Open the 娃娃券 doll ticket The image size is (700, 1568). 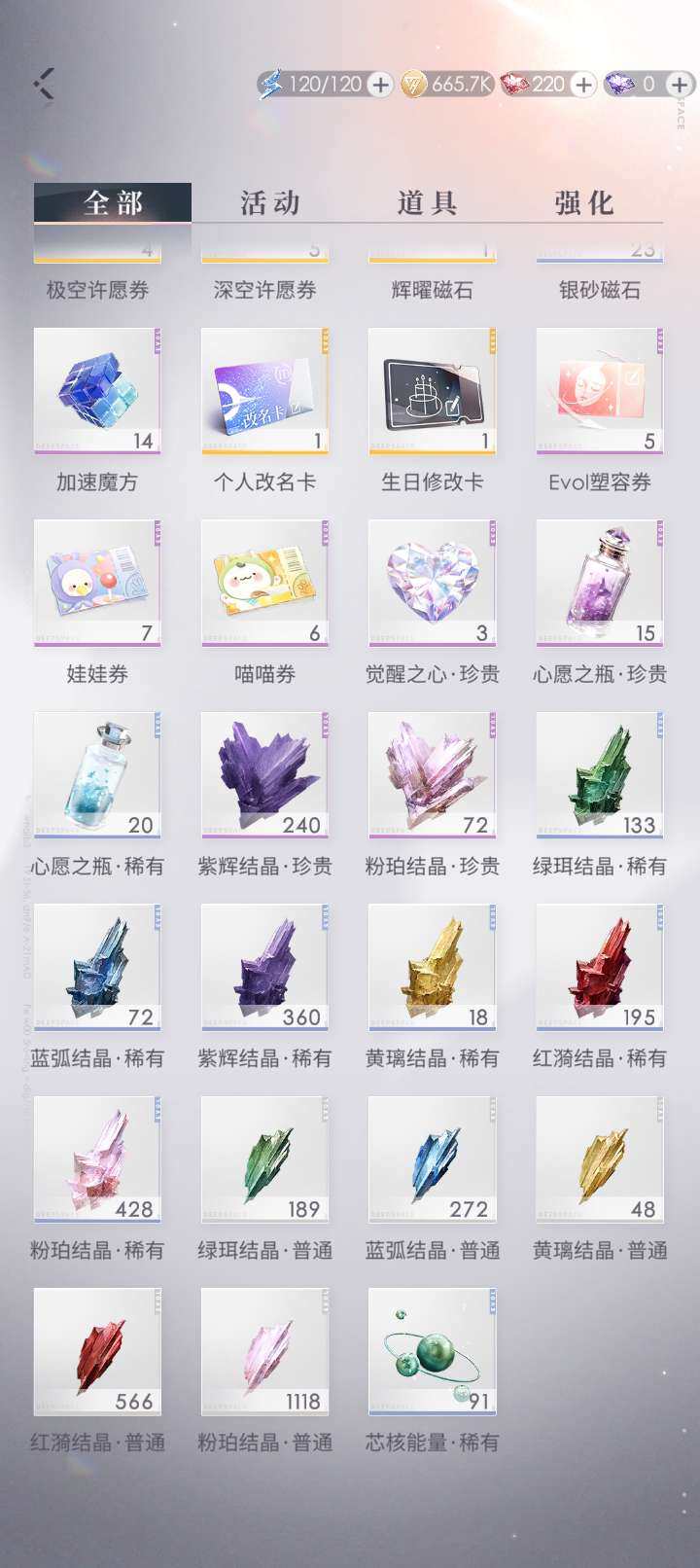[97, 582]
